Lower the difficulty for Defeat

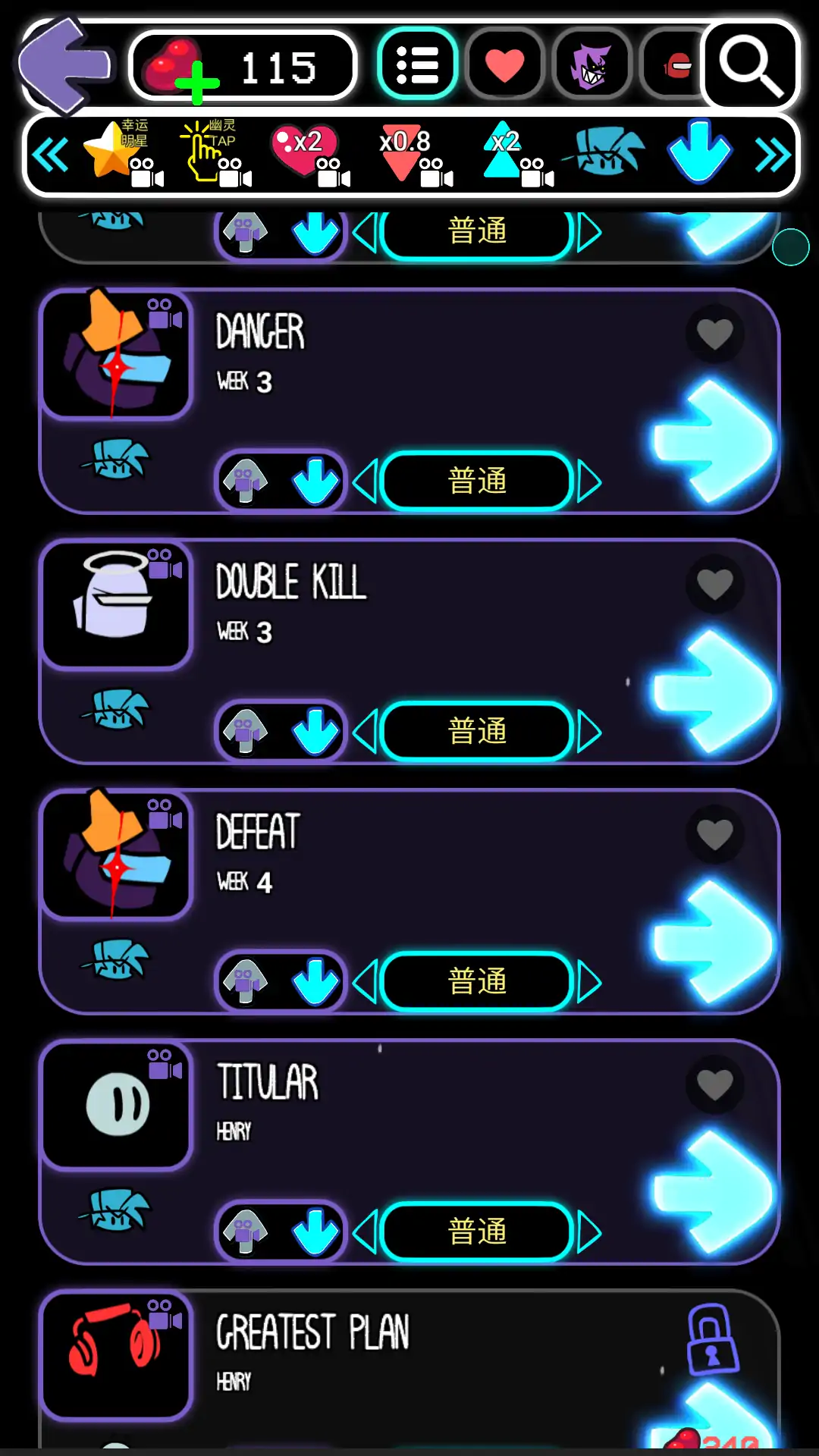coord(366,982)
